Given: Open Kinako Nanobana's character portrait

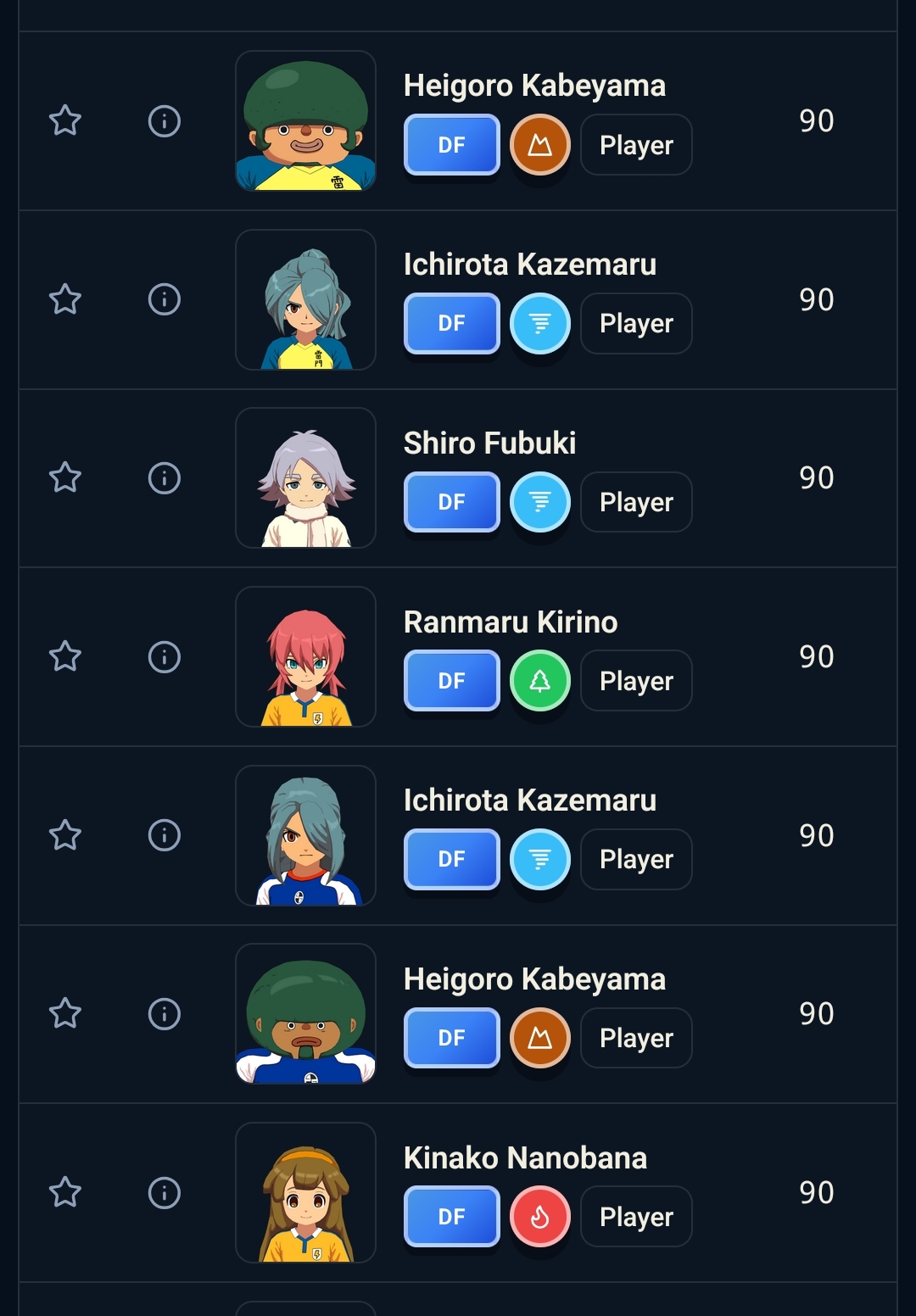Looking at the screenshot, I should (305, 1193).
